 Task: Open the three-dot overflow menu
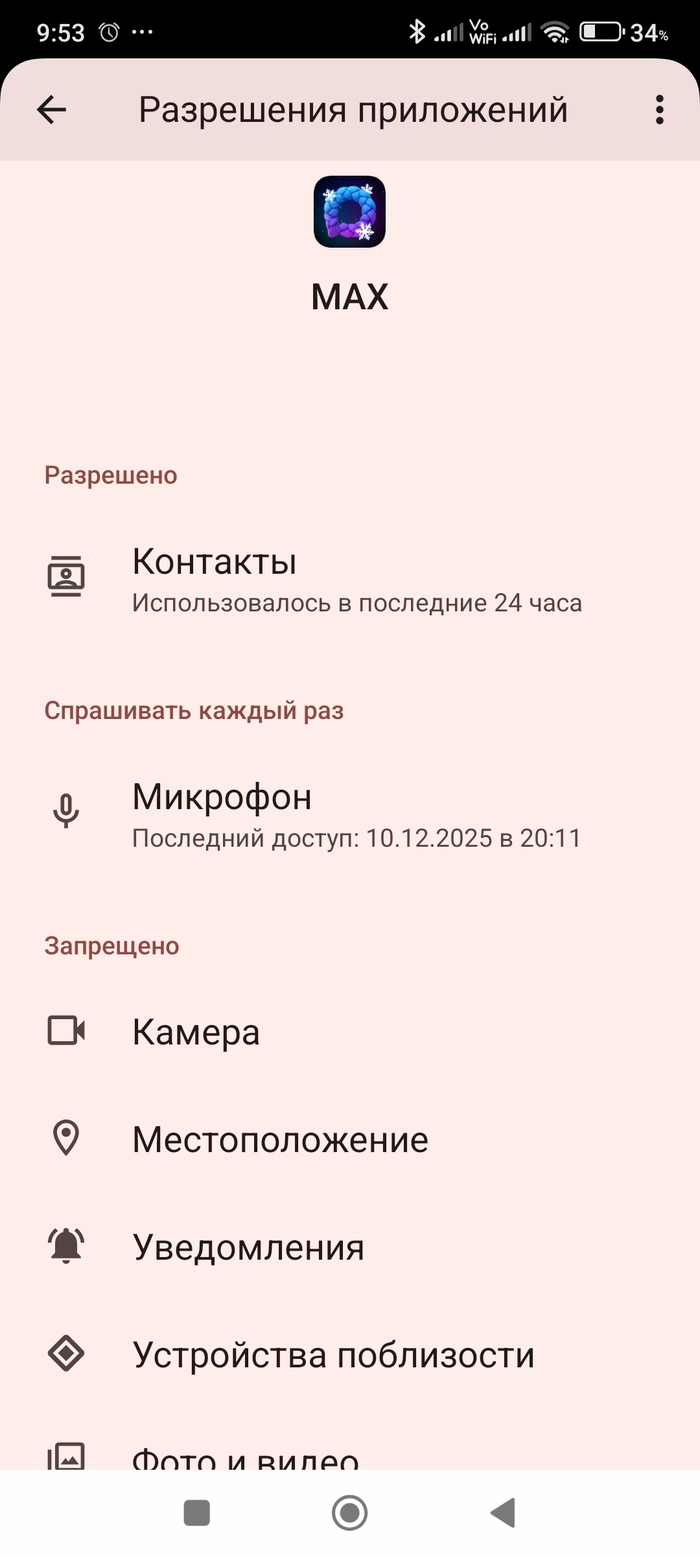[x=659, y=110]
